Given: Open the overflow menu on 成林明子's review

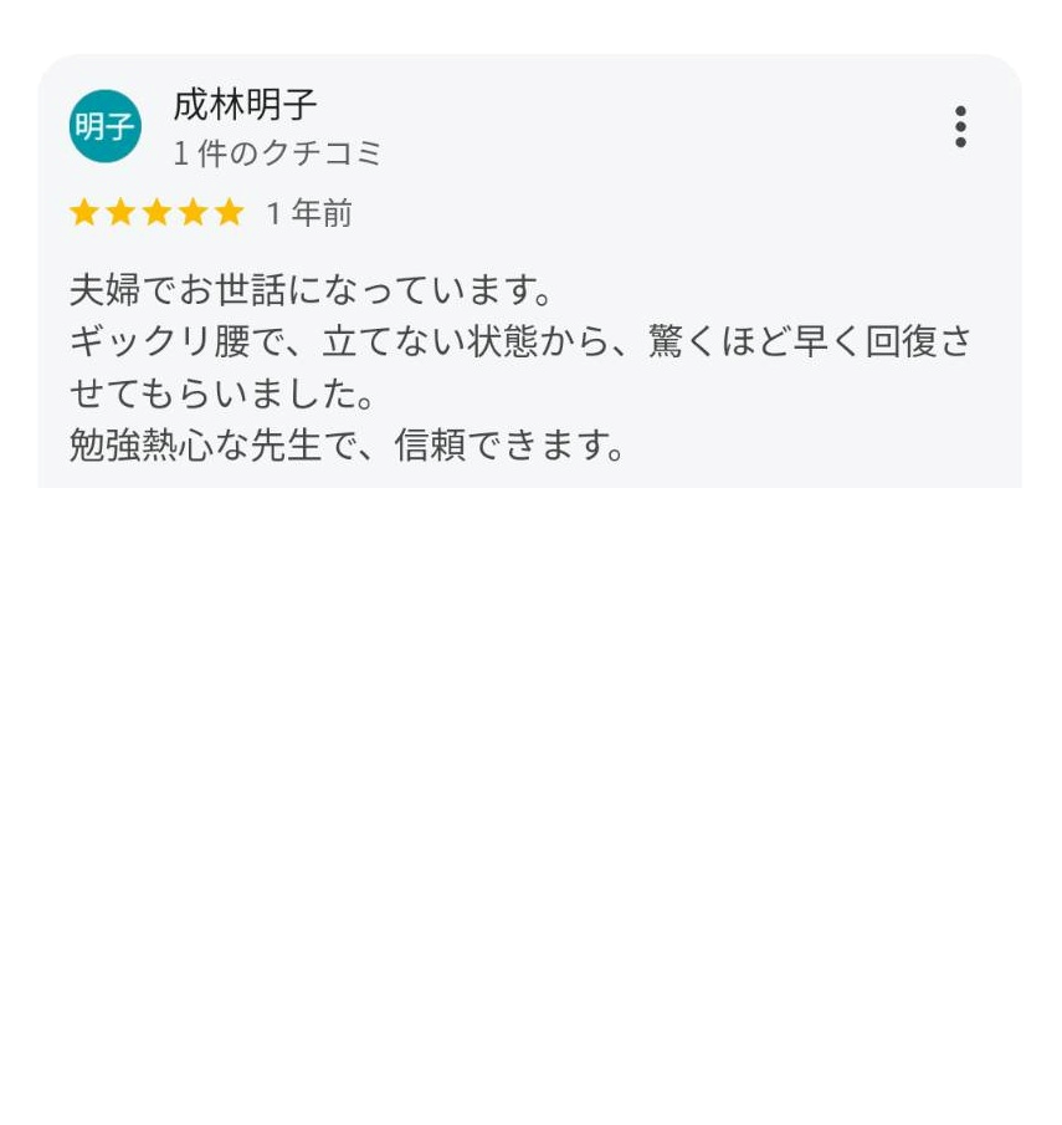Looking at the screenshot, I should (x=960, y=127).
